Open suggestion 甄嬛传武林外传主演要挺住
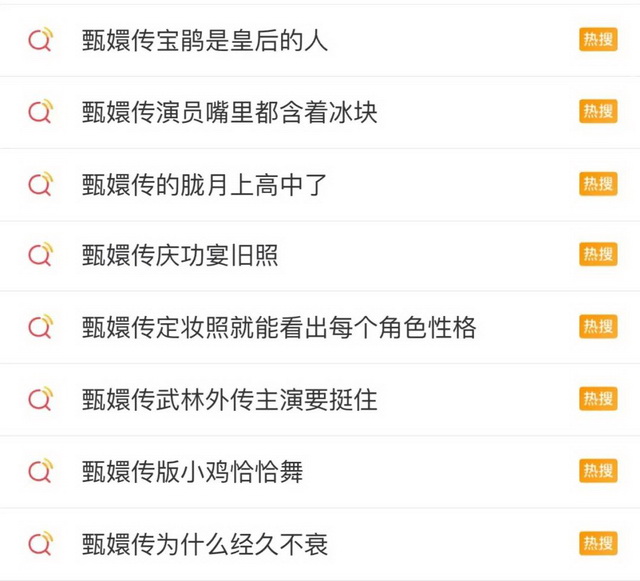The image size is (640, 581). coord(230,400)
